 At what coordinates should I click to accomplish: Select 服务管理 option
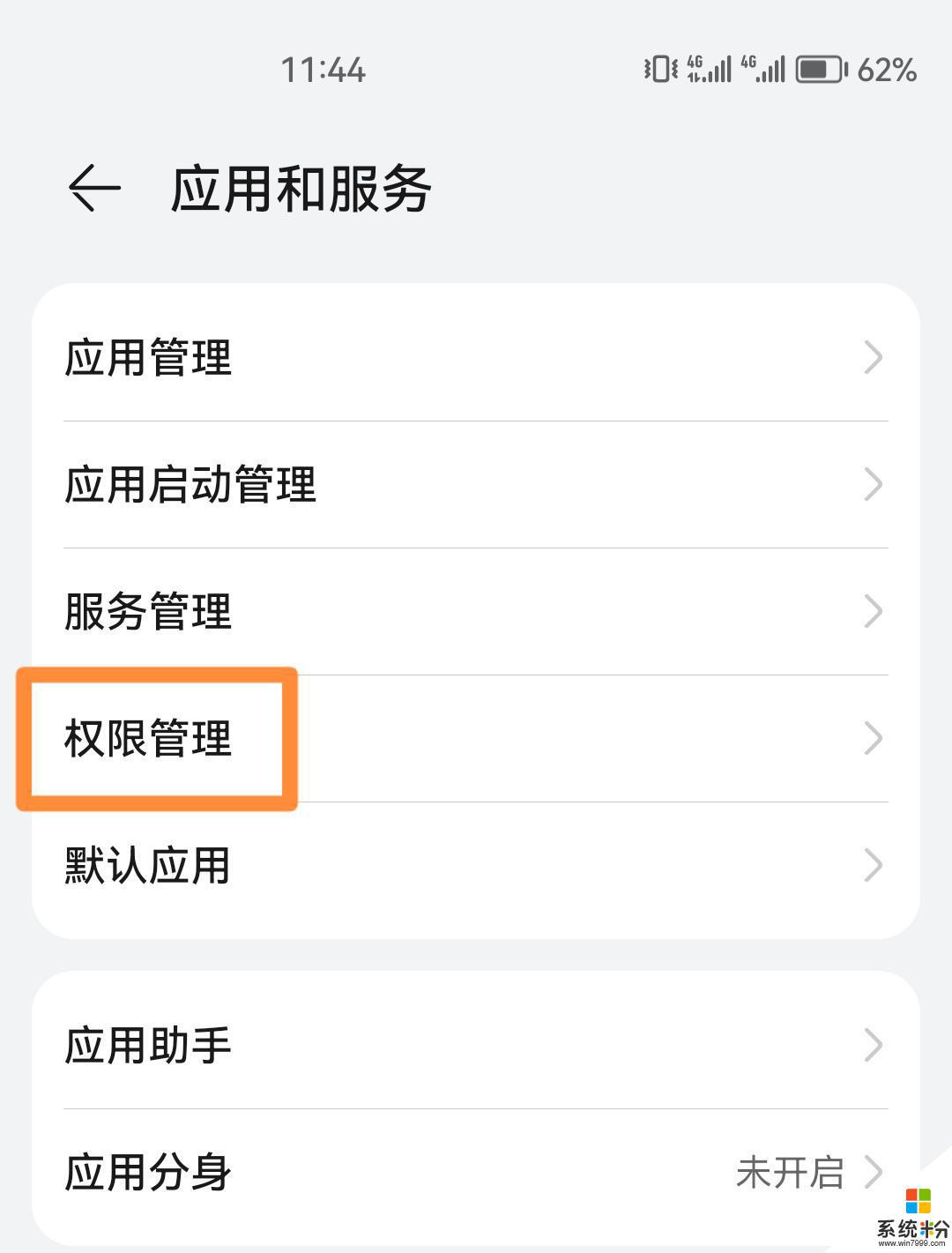tap(476, 612)
